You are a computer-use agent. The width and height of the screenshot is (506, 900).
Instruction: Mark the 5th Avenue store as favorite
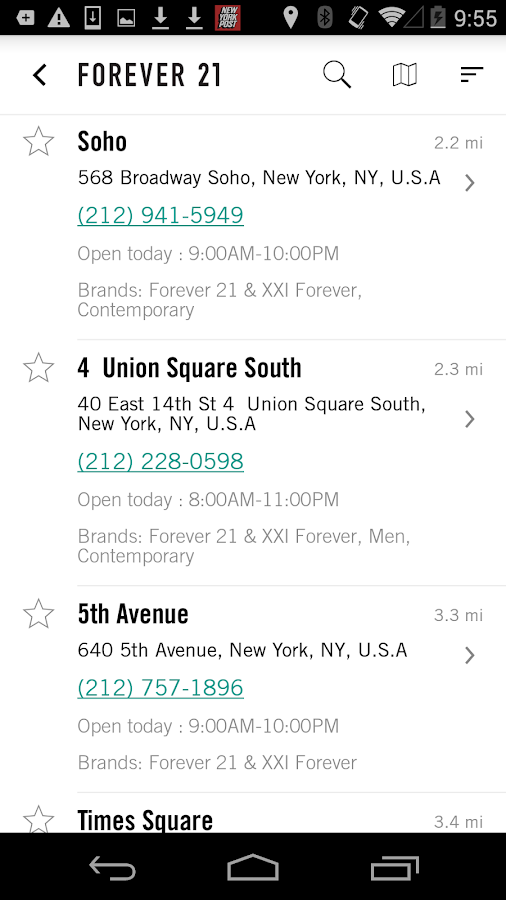click(38, 614)
